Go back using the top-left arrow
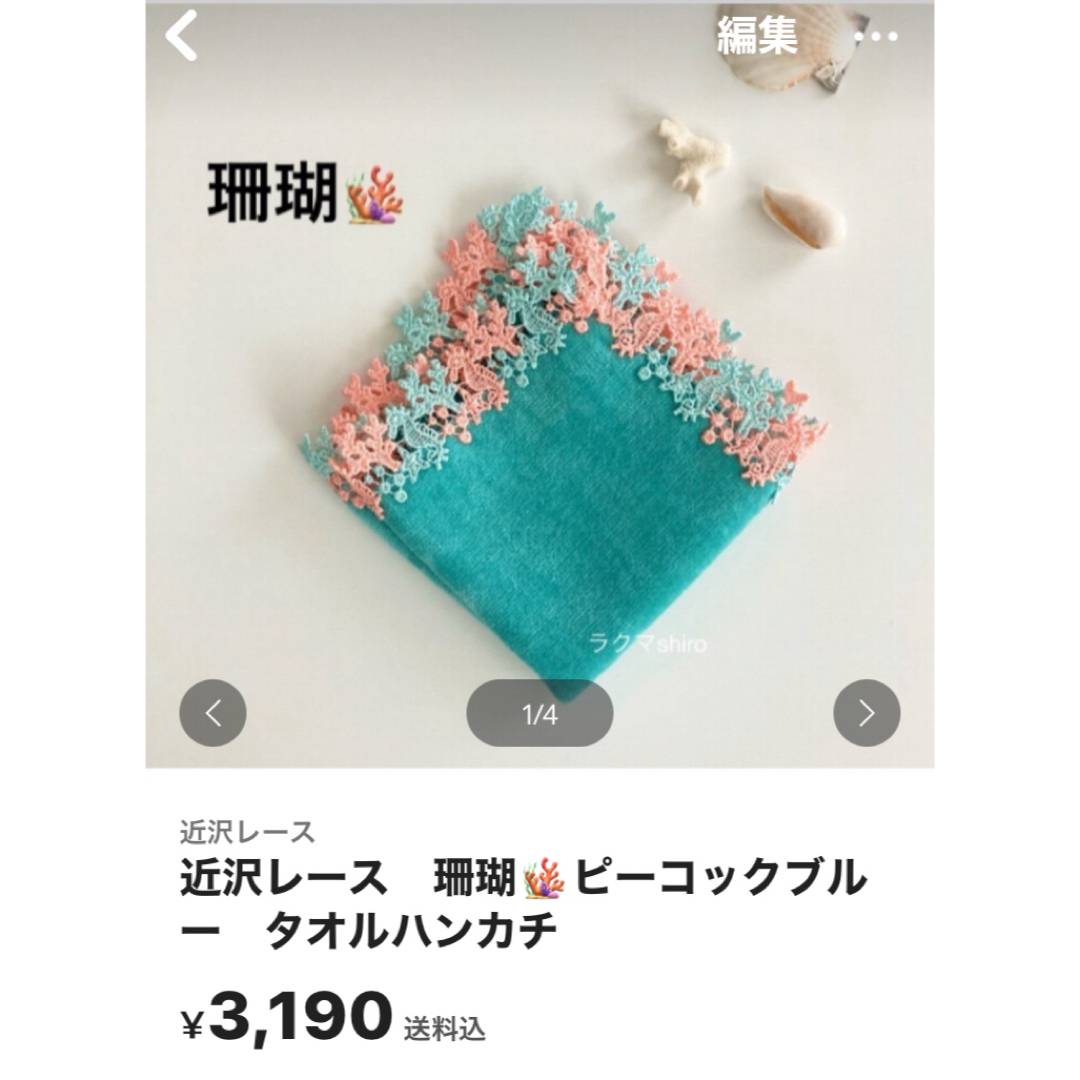The width and height of the screenshot is (1080, 1080). coord(182,37)
